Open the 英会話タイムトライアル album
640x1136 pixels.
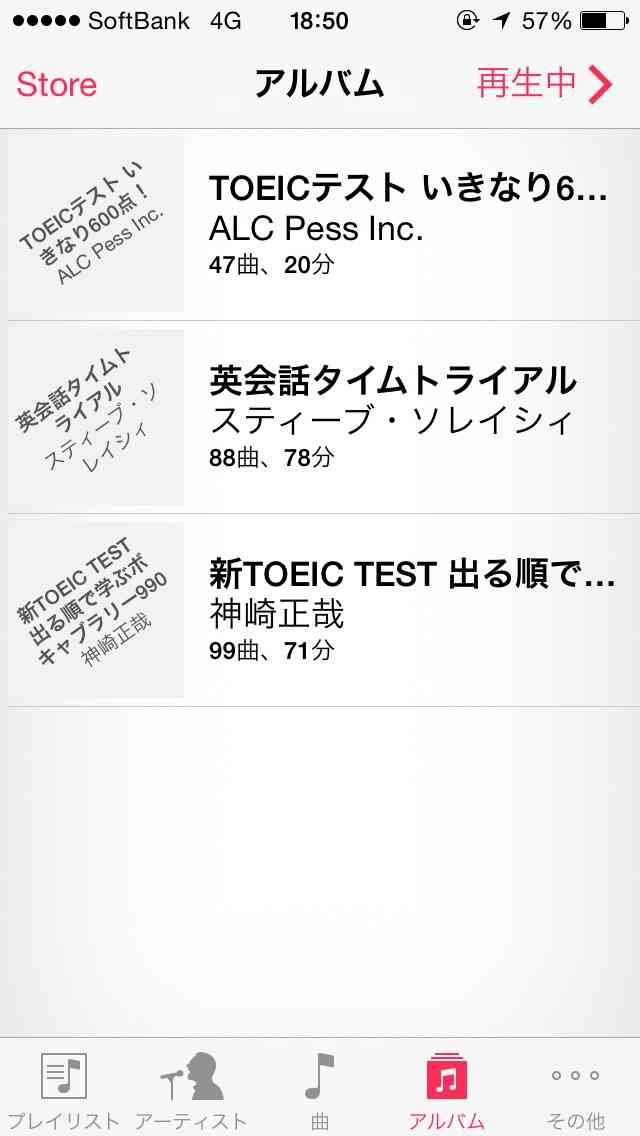[320, 417]
